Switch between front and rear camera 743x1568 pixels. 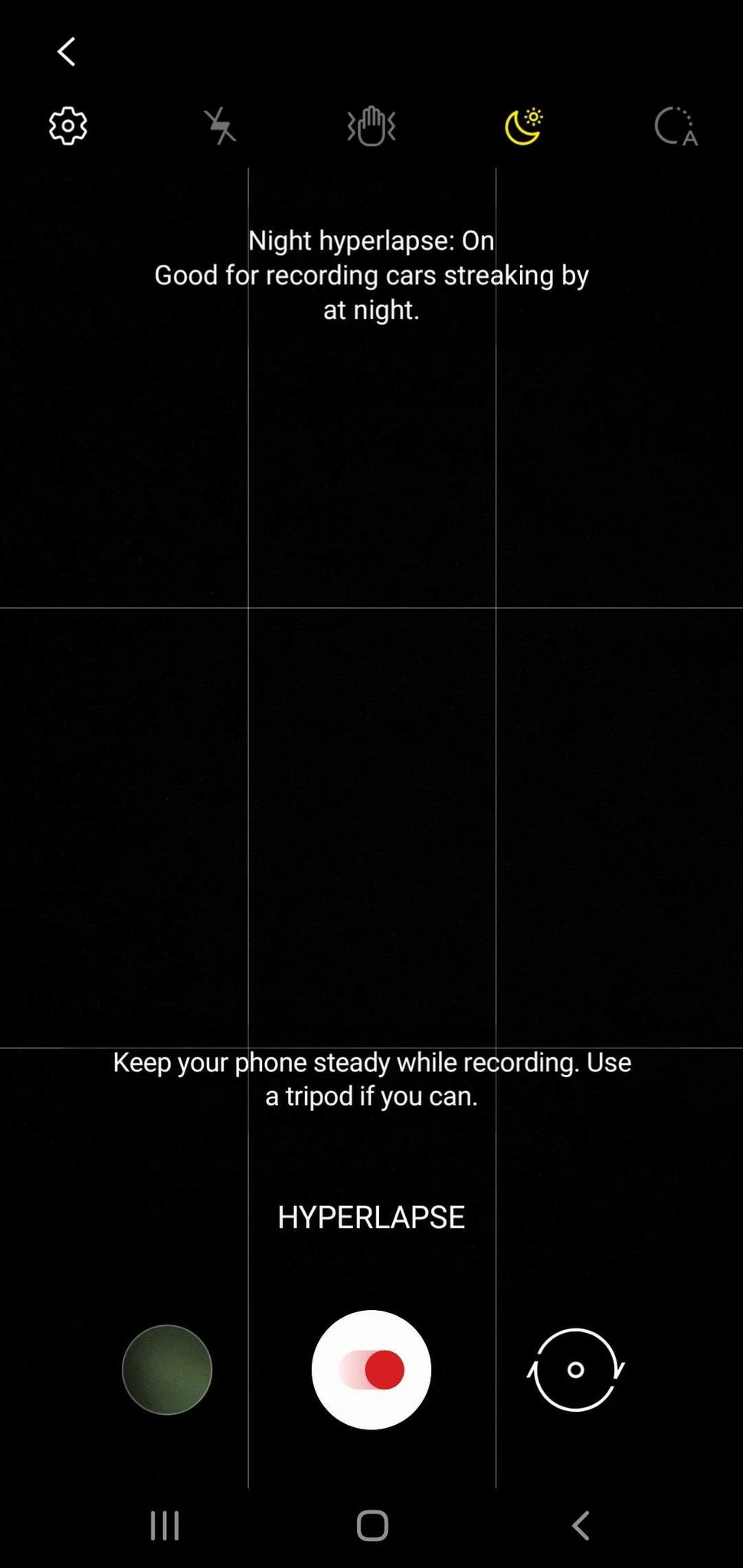tap(575, 1370)
